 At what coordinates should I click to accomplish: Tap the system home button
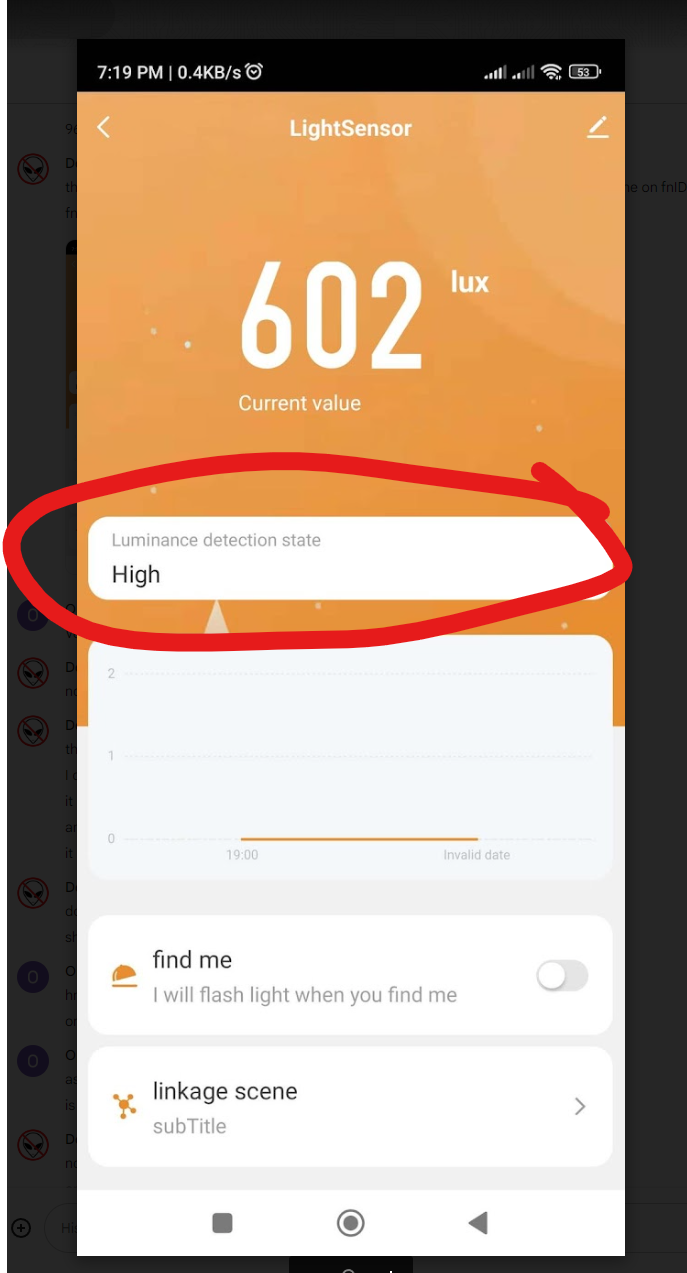pyautogui.click(x=350, y=1222)
